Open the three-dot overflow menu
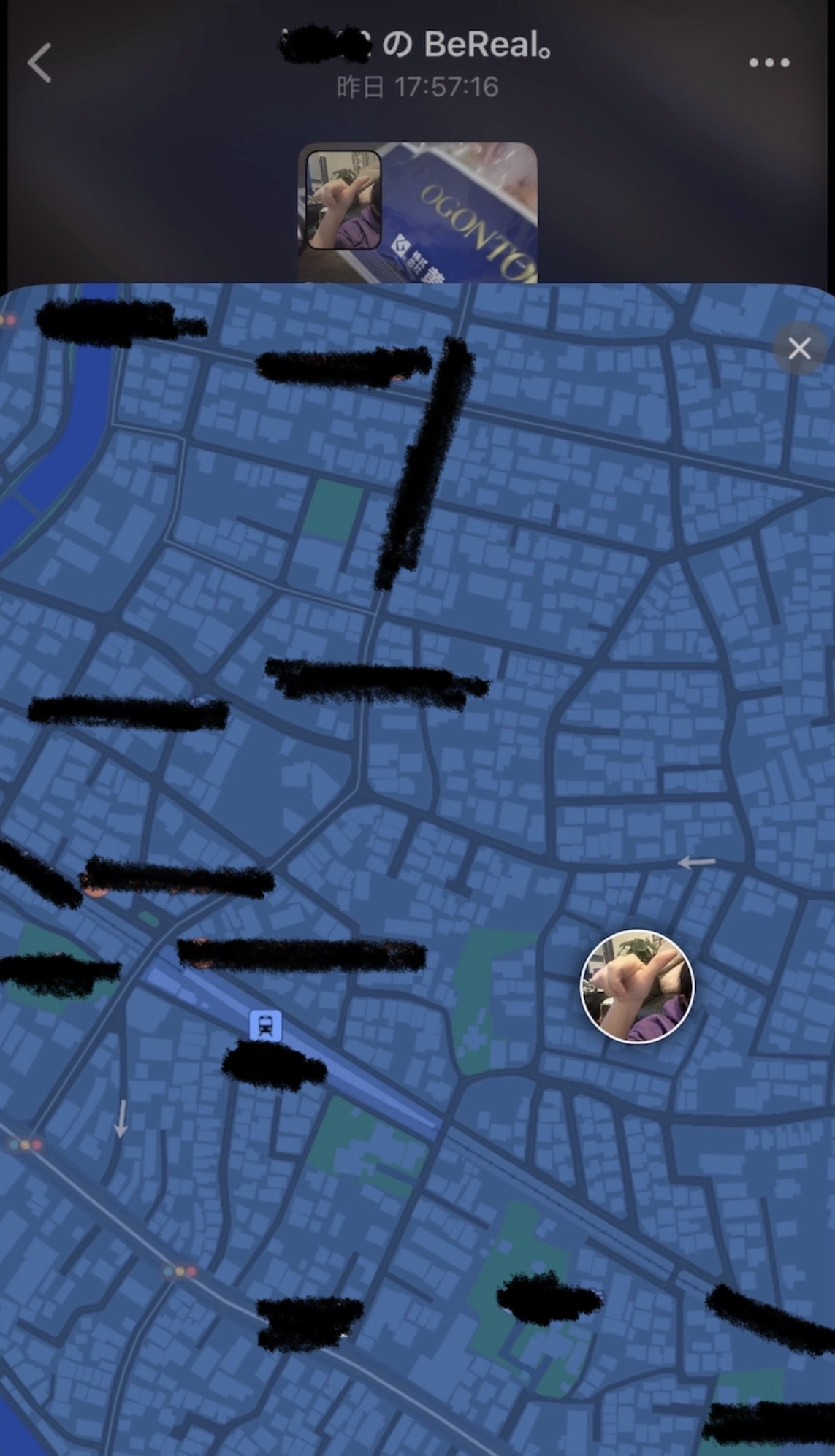835x1456 pixels. click(x=769, y=63)
